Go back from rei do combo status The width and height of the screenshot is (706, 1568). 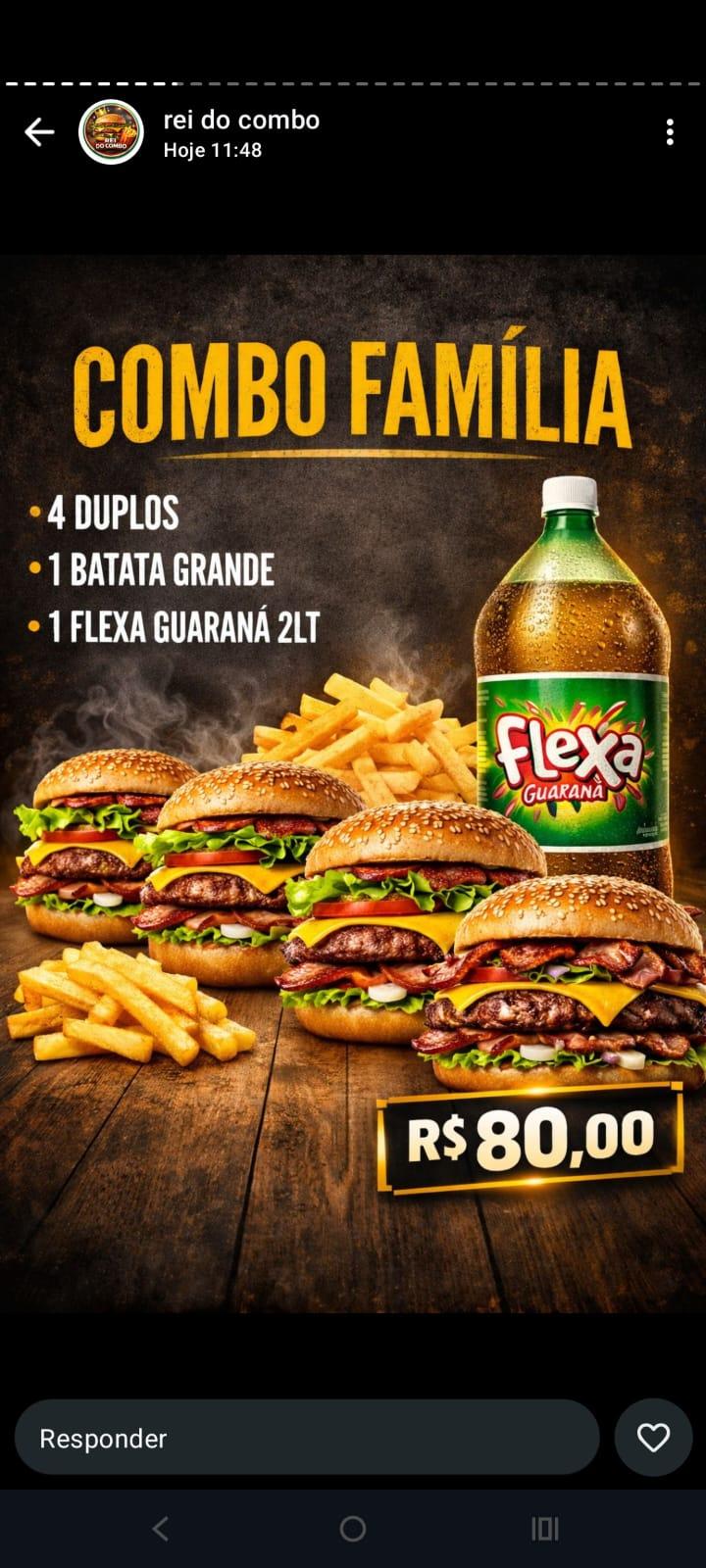(39, 132)
